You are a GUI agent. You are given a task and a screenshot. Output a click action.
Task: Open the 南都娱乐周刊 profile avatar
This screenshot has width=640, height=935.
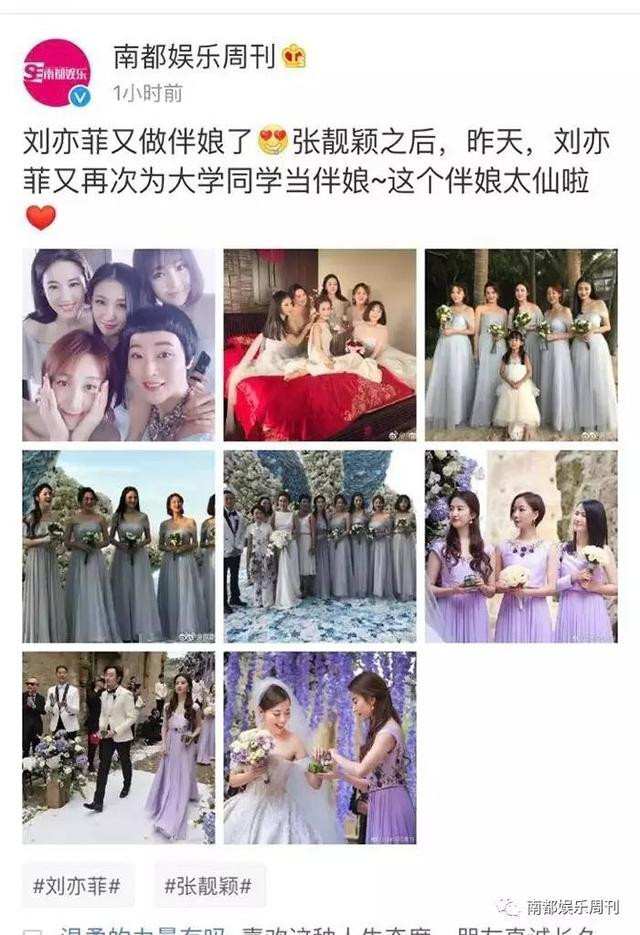[x=57, y=72]
